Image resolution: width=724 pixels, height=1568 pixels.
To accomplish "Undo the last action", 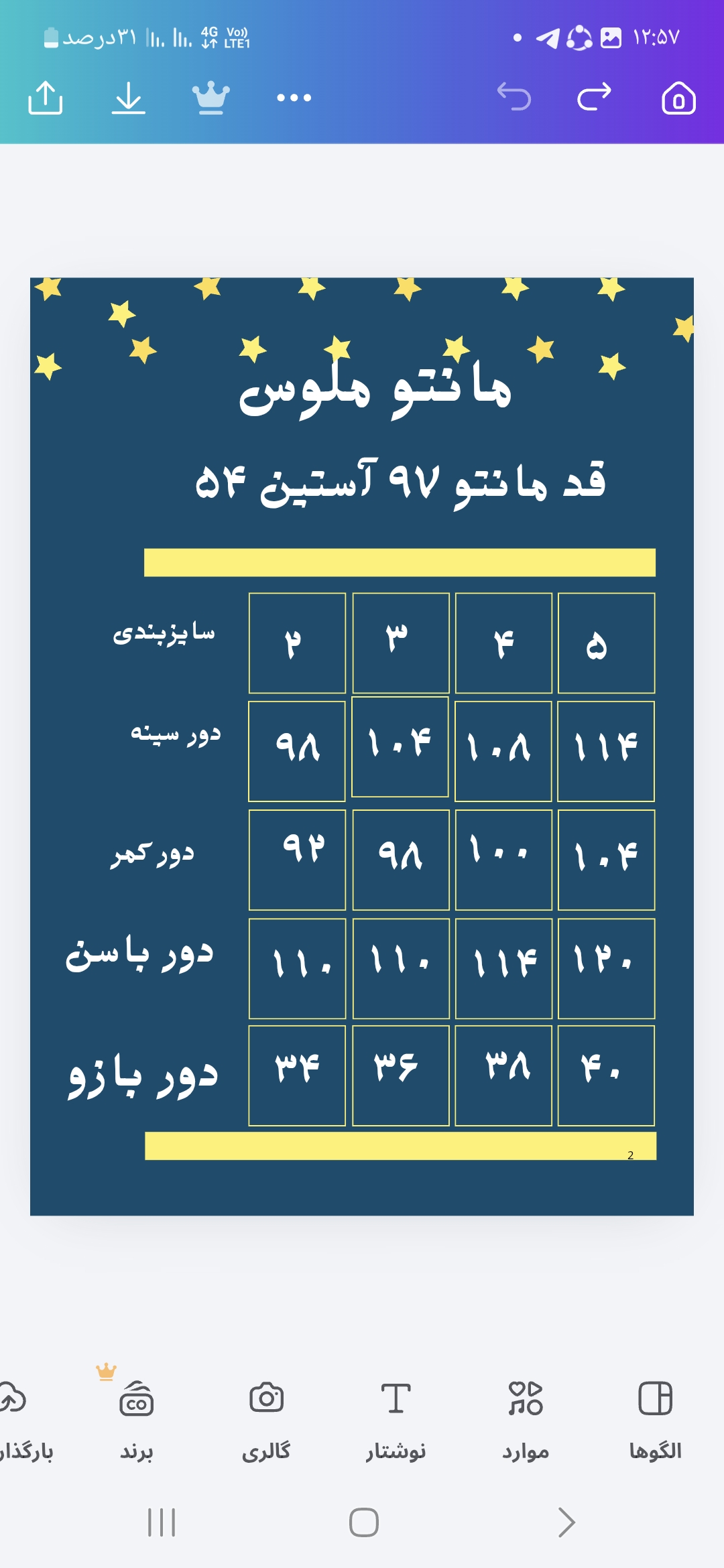I will click(x=514, y=96).
